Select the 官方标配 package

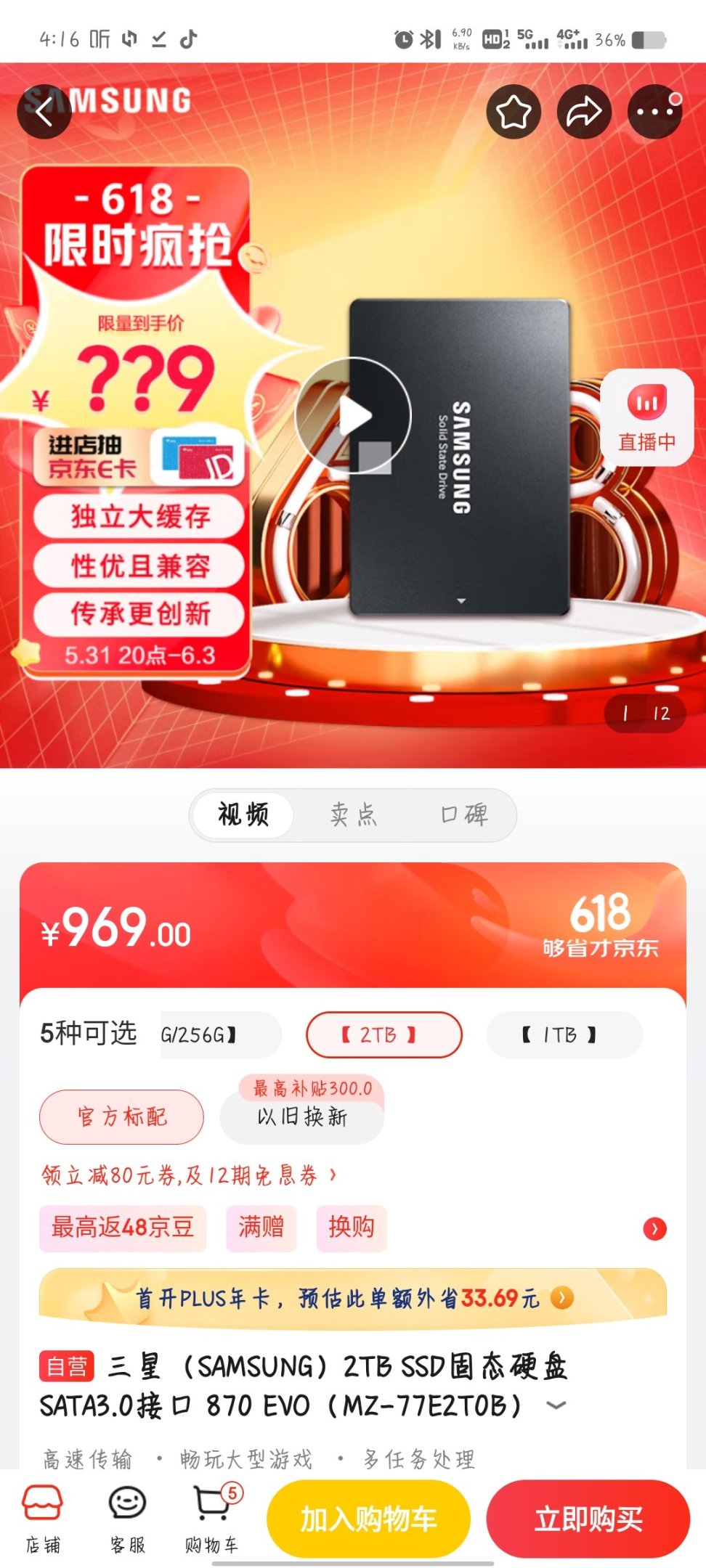121,1116
